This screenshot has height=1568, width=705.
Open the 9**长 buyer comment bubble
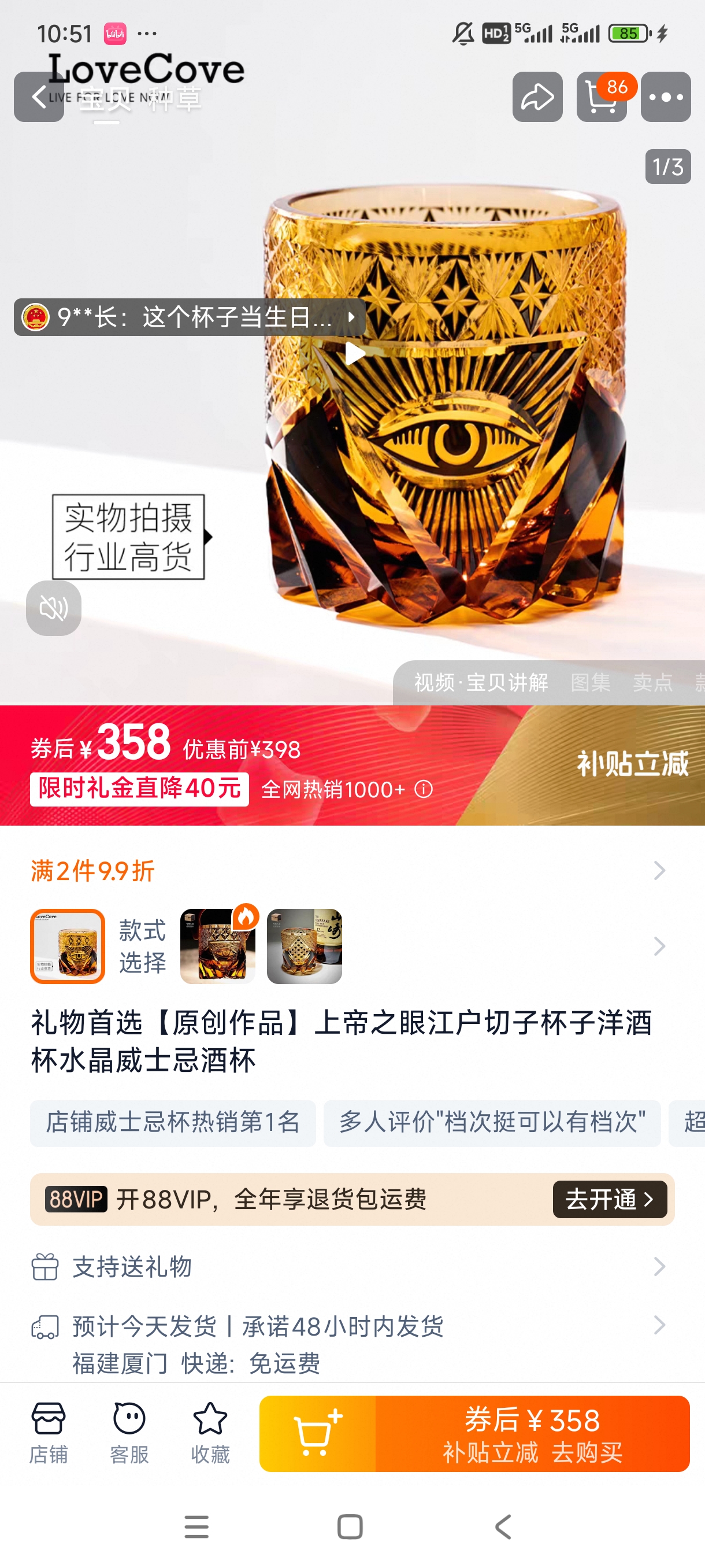[189, 317]
